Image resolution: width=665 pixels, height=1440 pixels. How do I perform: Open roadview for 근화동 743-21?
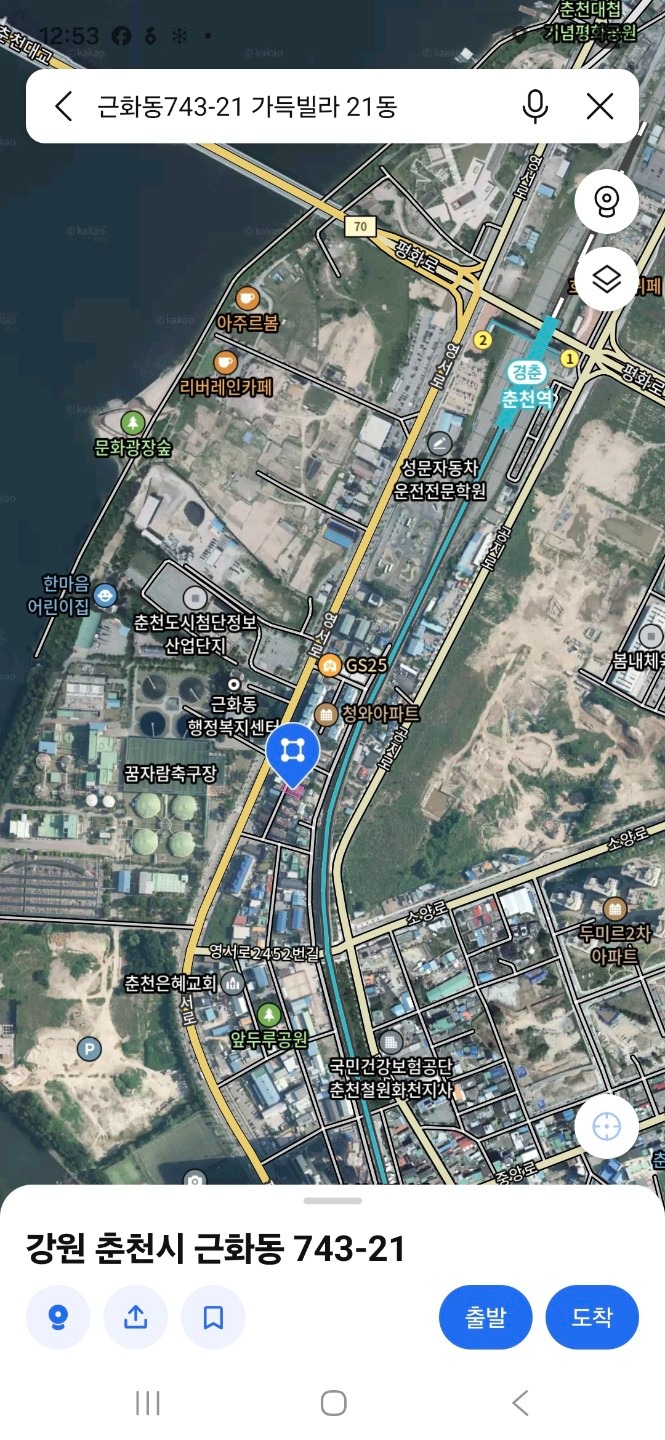pos(58,1317)
